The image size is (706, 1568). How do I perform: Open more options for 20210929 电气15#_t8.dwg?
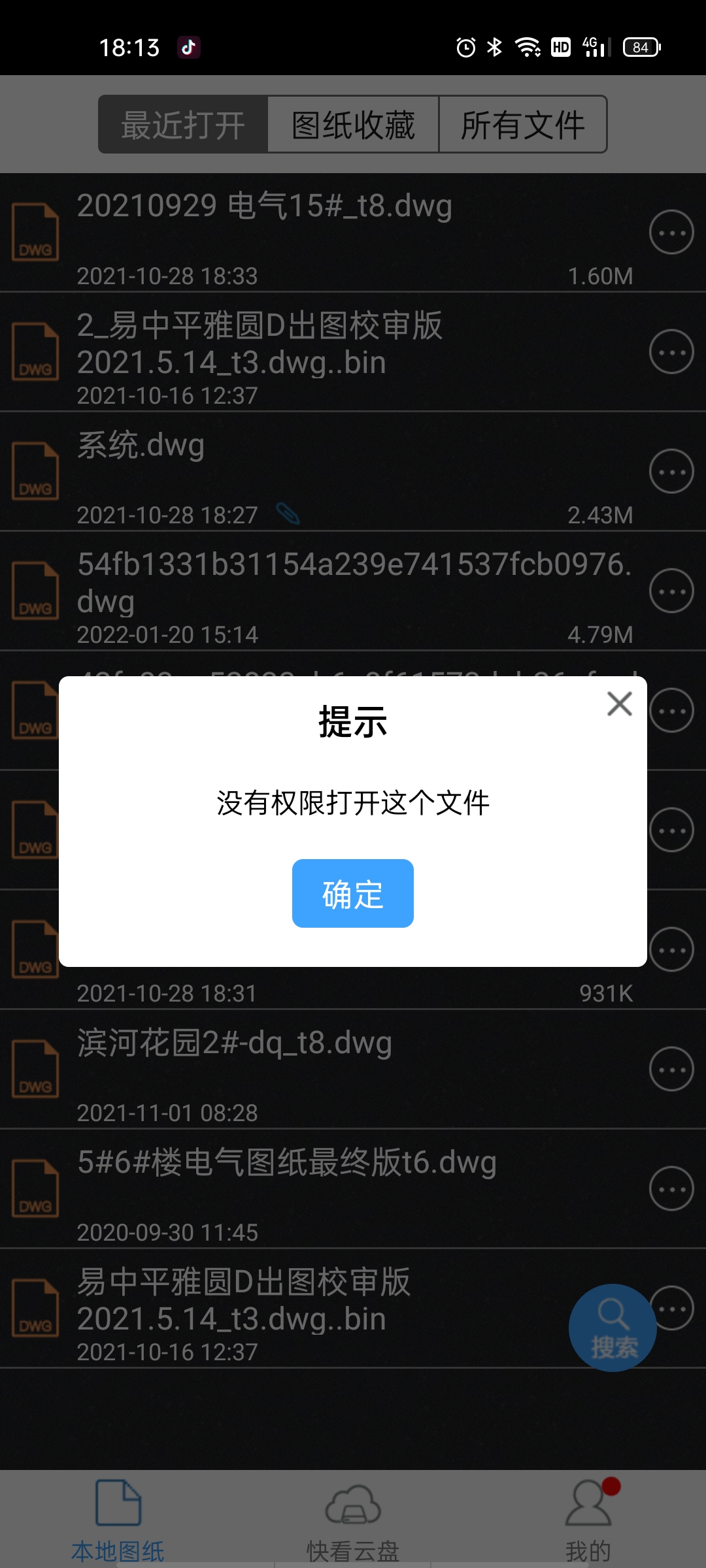click(x=671, y=232)
